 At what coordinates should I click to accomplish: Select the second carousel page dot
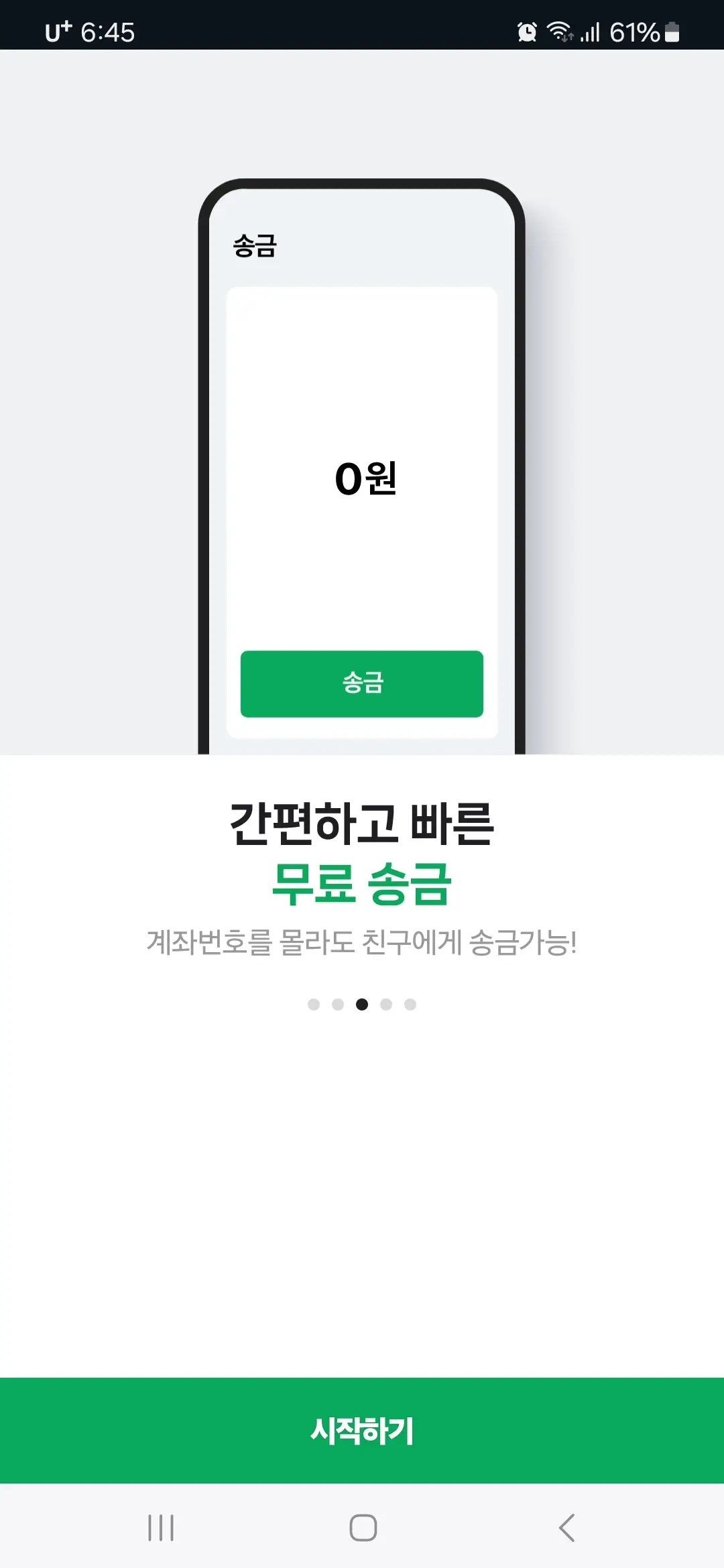[x=339, y=1004]
